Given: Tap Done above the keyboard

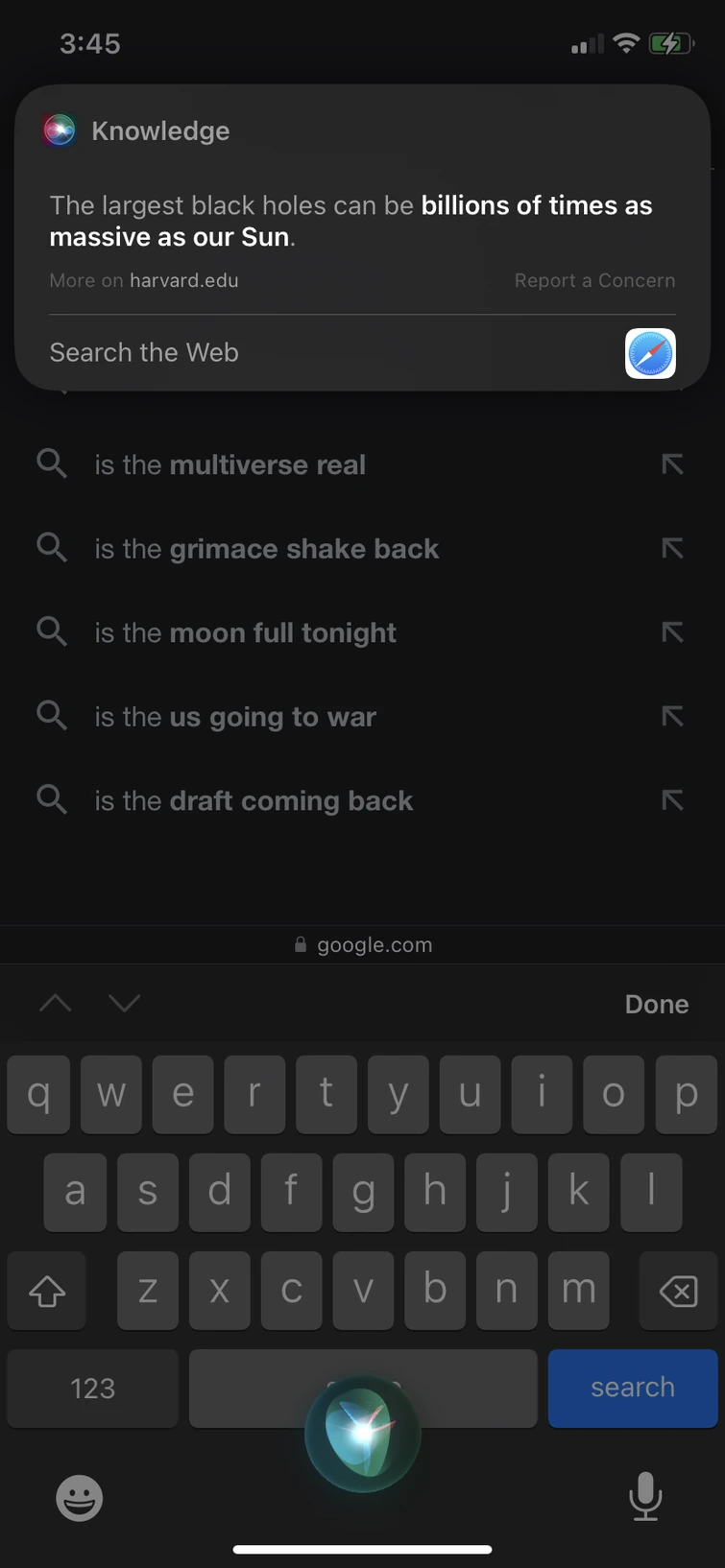Looking at the screenshot, I should coord(657,1004).
